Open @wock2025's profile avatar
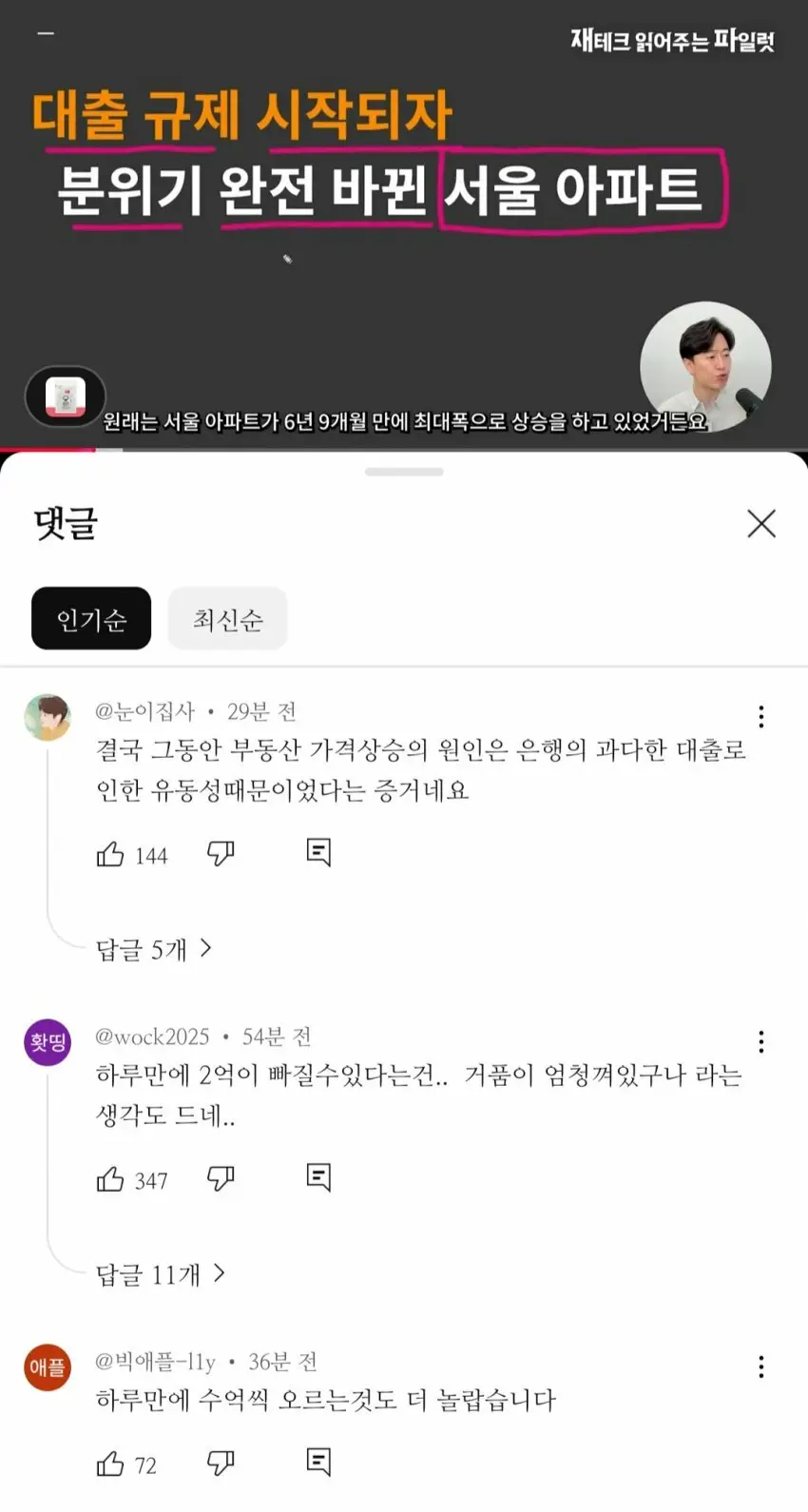Image resolution: width=808 pixels, height=1512 pixels. 48,1041
